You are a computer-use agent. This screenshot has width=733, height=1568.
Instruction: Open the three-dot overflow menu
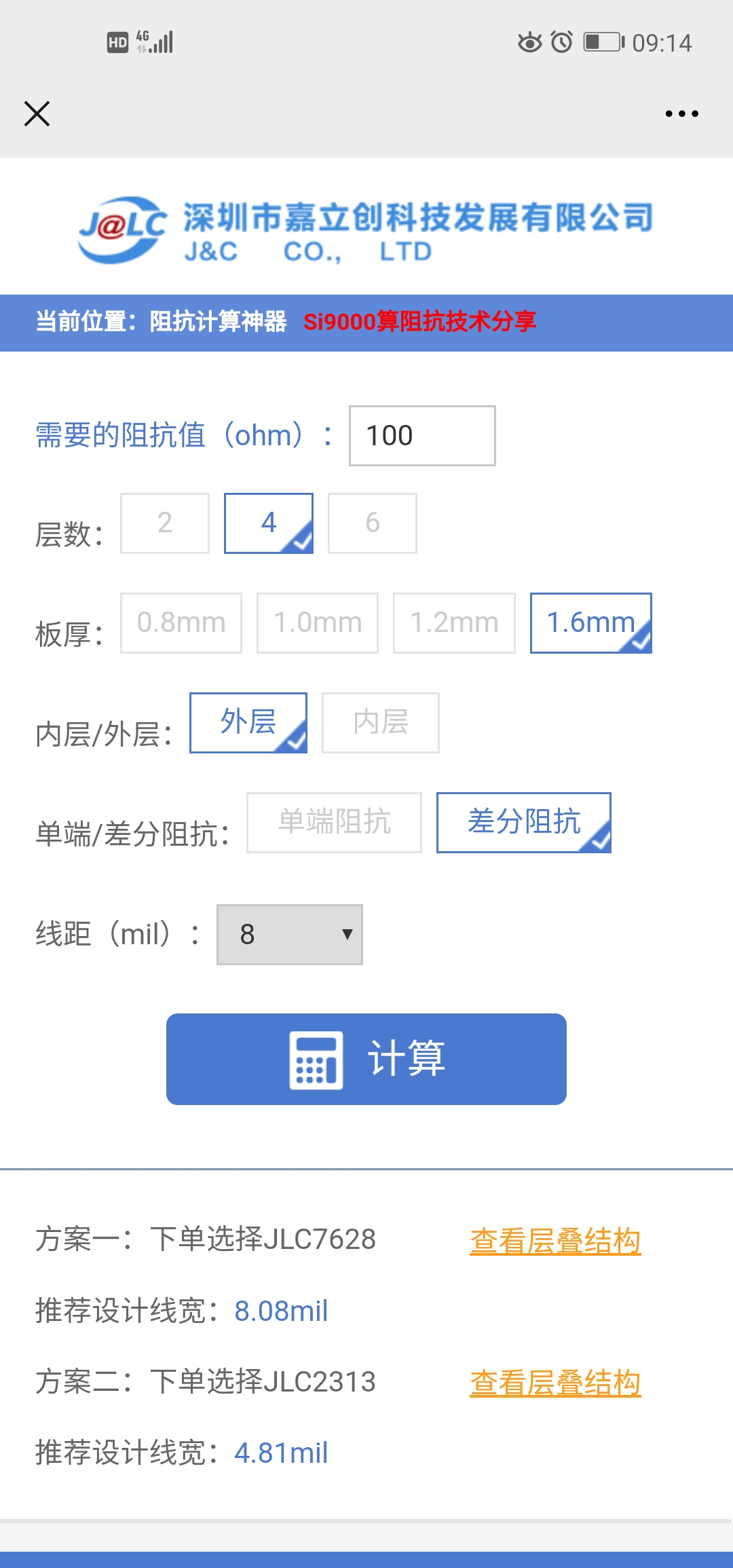(x=681, y=113)
